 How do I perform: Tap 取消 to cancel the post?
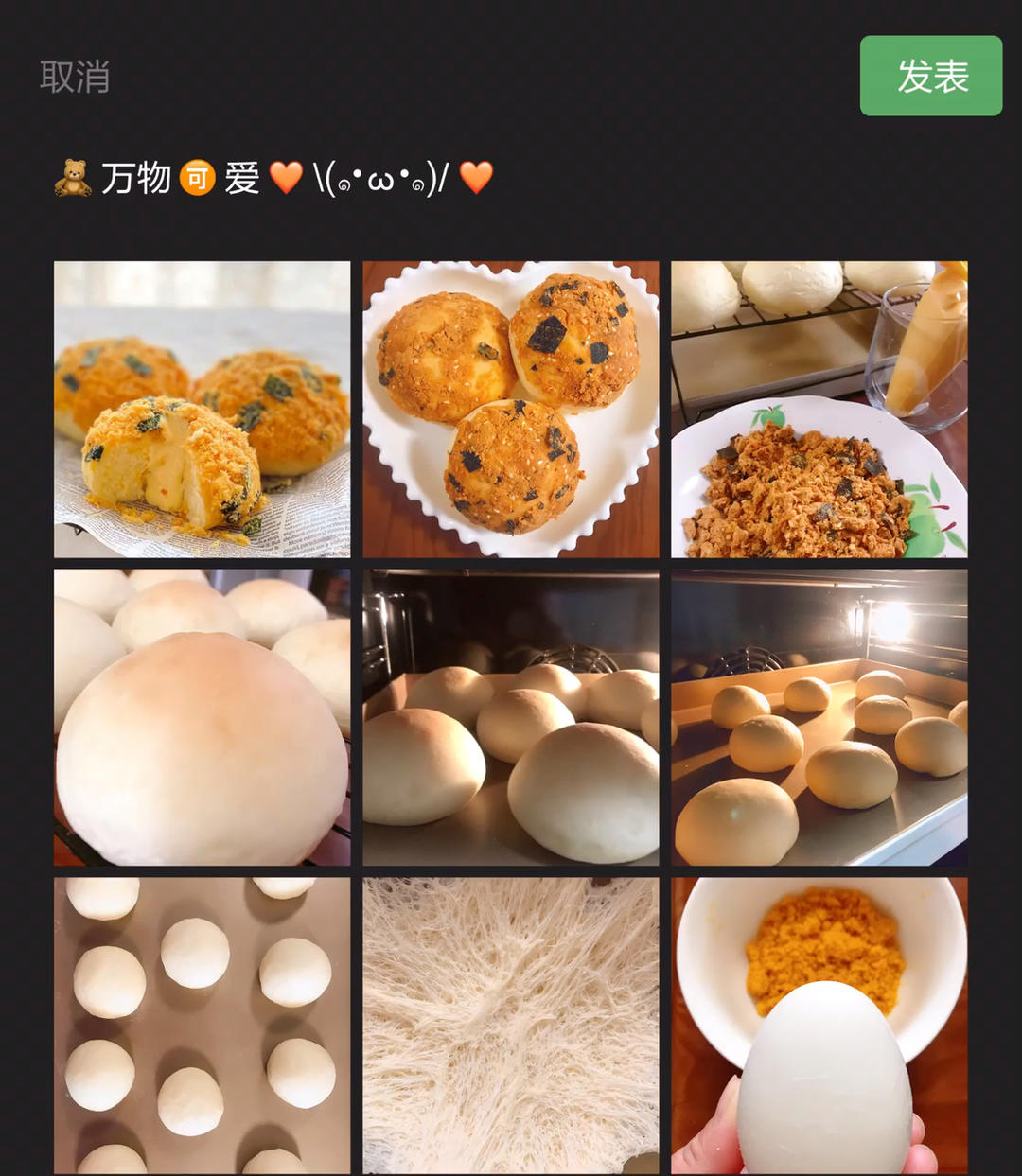[75, 77]
